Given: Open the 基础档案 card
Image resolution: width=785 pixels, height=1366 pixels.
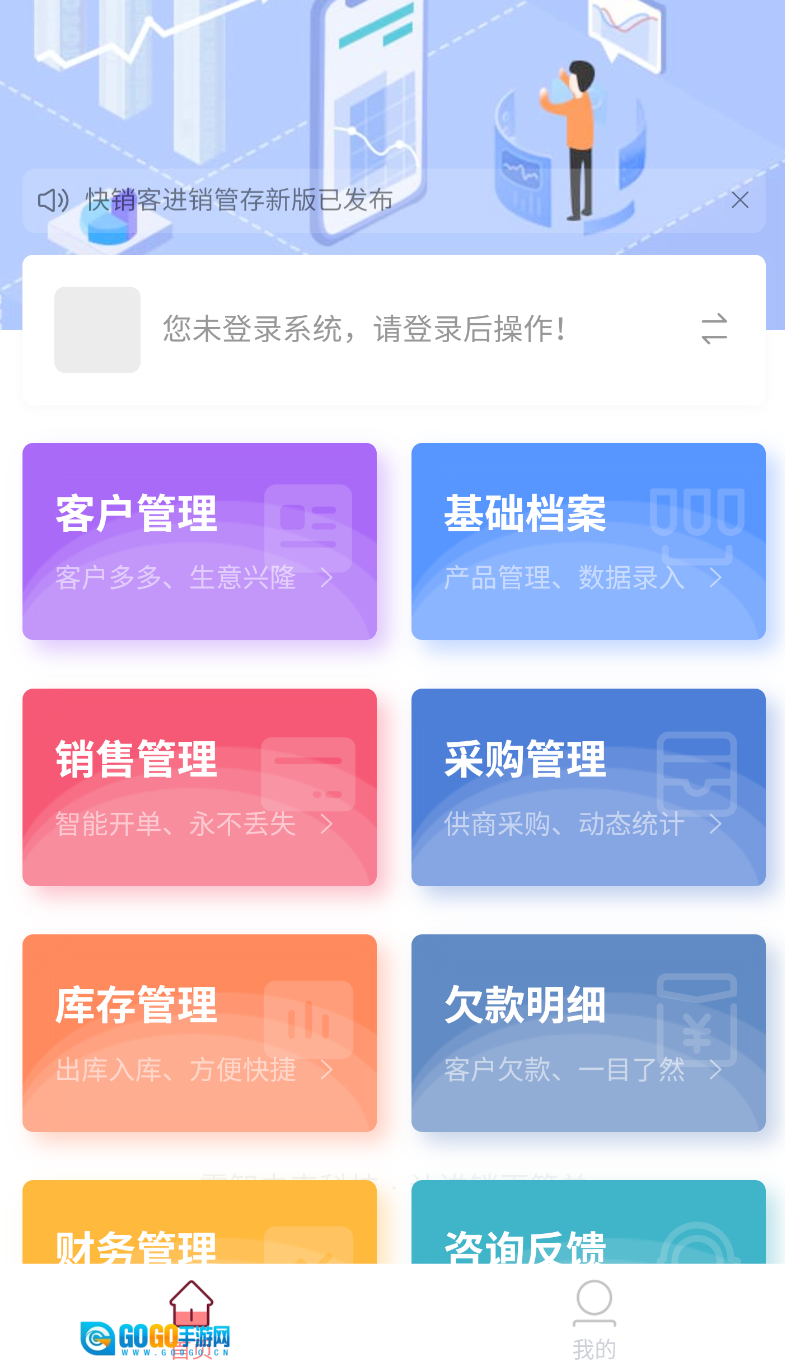Looking at the screenshot, I should coord(588,541).
